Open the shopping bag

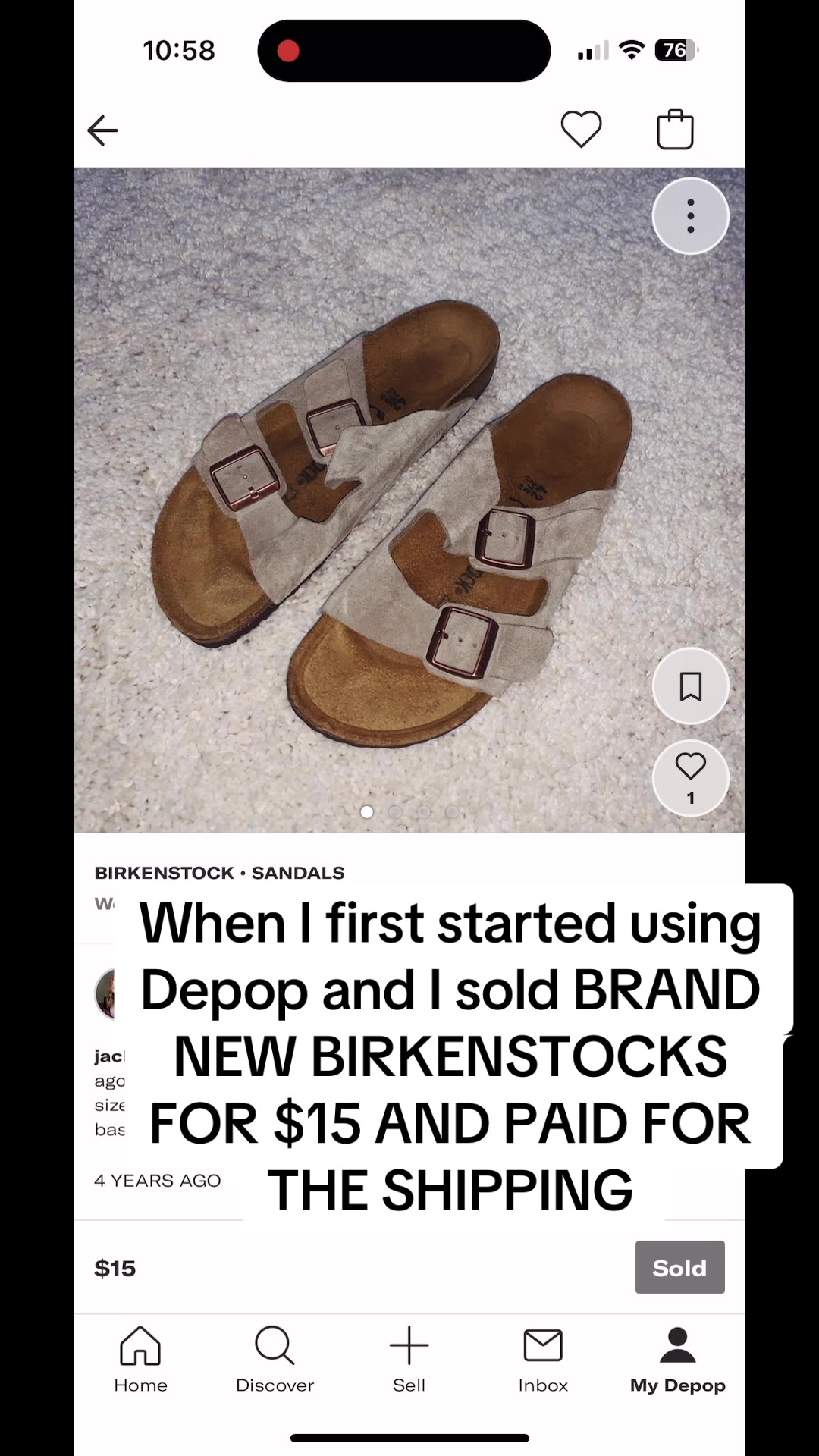click(x=675, y=130)
